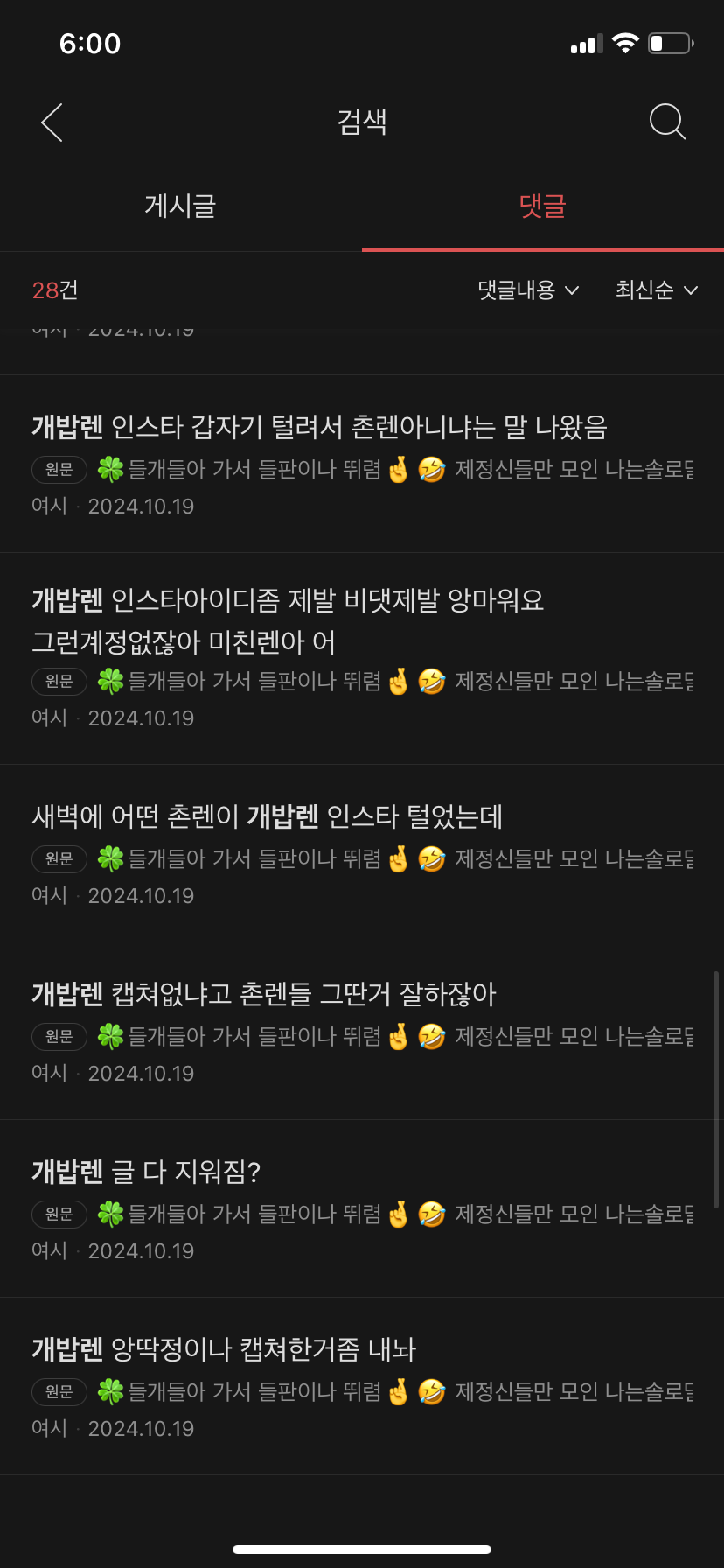Image resolution: width=724 pixels, height=1568 pixels.
Task: Open the comment 앙딱정이나 캡쳐한거좀 내놔
Action: (x=362, y=1387)
